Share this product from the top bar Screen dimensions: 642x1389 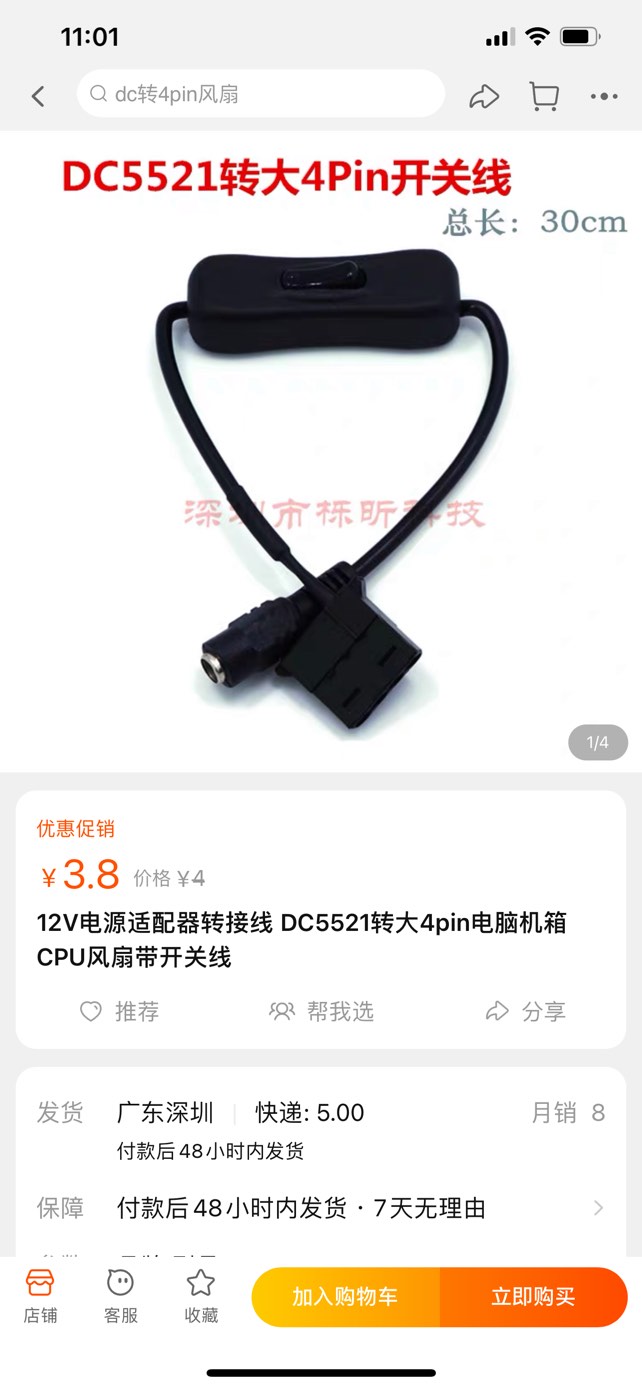pos(484,96)
